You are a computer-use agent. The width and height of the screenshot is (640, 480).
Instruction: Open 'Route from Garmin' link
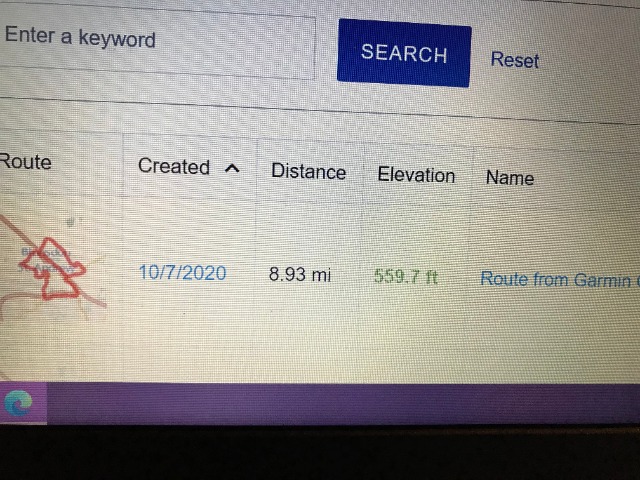coord(555,280)
